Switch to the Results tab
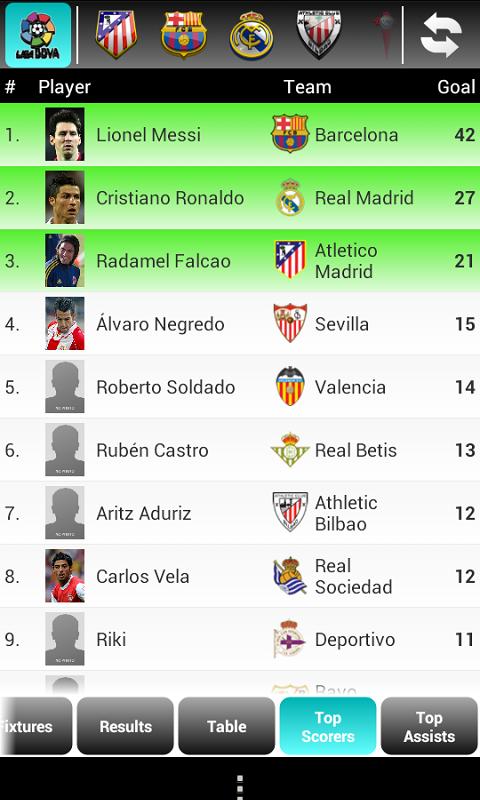The width and height of the screenshot is (480, 800). coord(125,726)
